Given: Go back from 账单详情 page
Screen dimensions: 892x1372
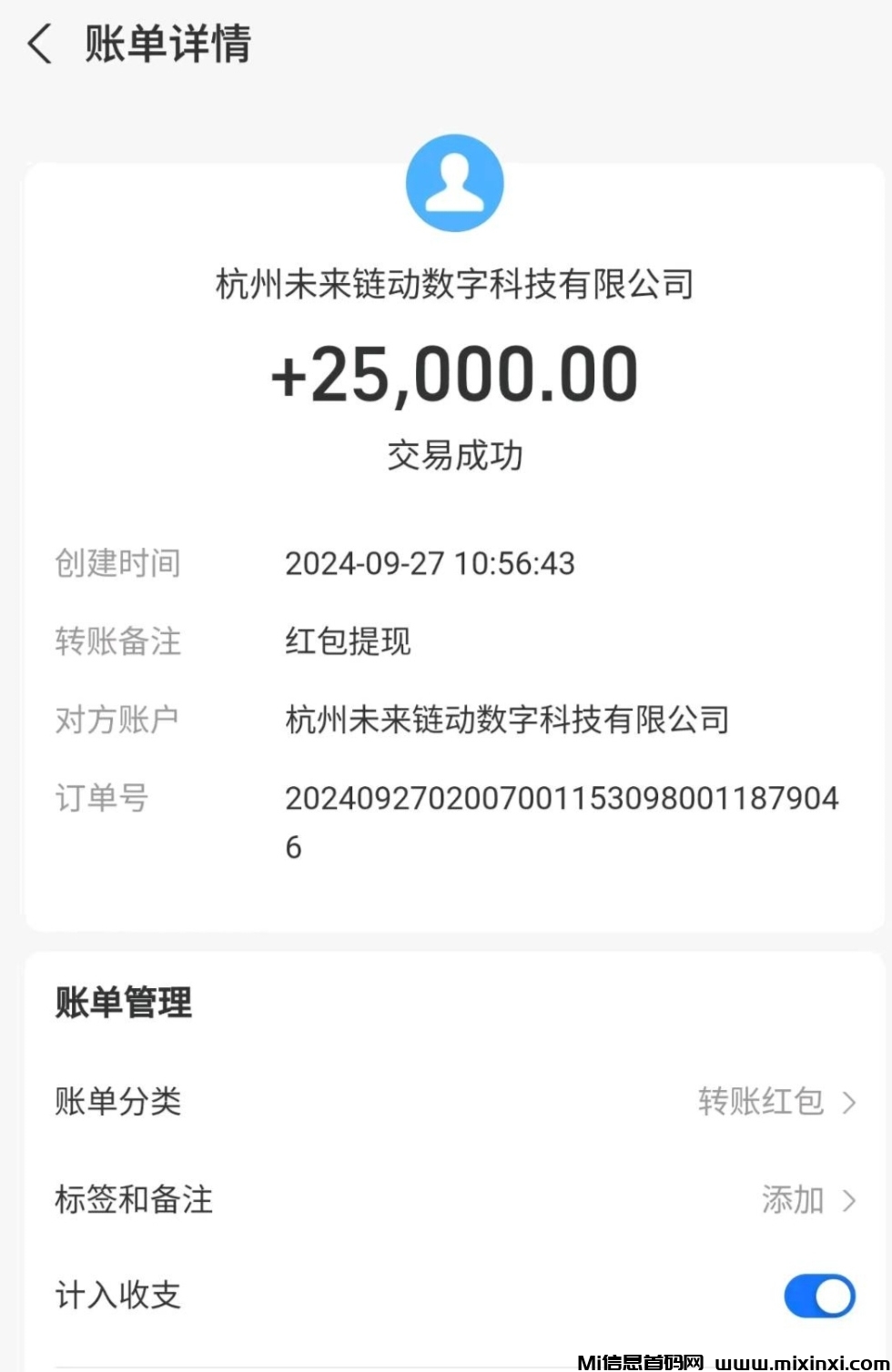Looking at the screenshot, I should [40, 44].
